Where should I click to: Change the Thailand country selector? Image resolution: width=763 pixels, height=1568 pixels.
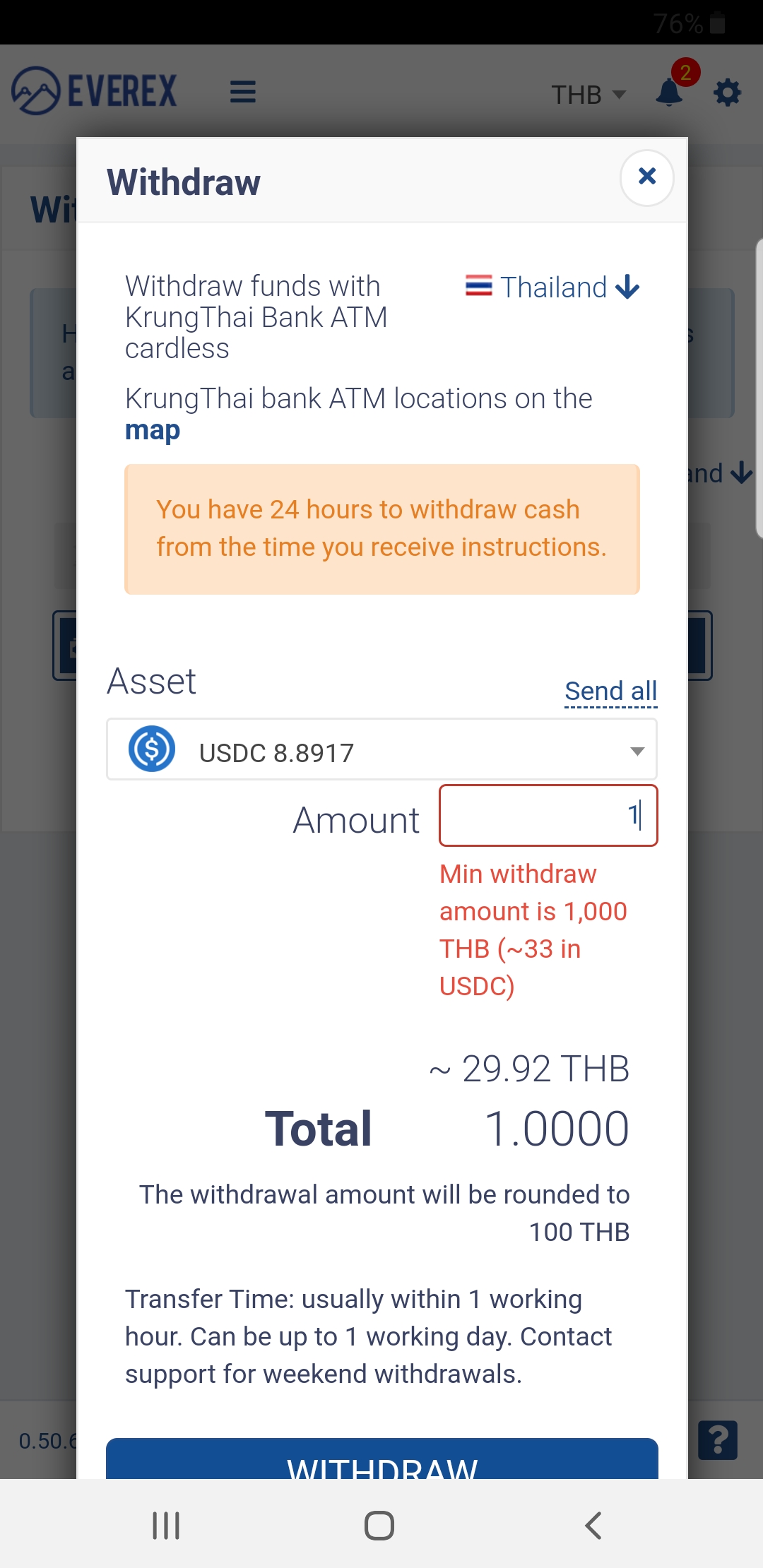pyautogui.click(x=552, y=287)
